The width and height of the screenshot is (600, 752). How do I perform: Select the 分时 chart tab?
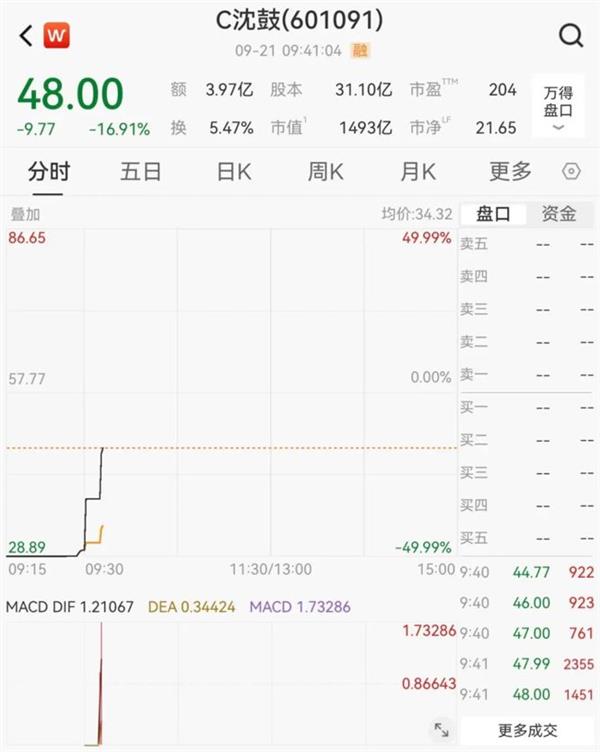[x=48, y=172]
